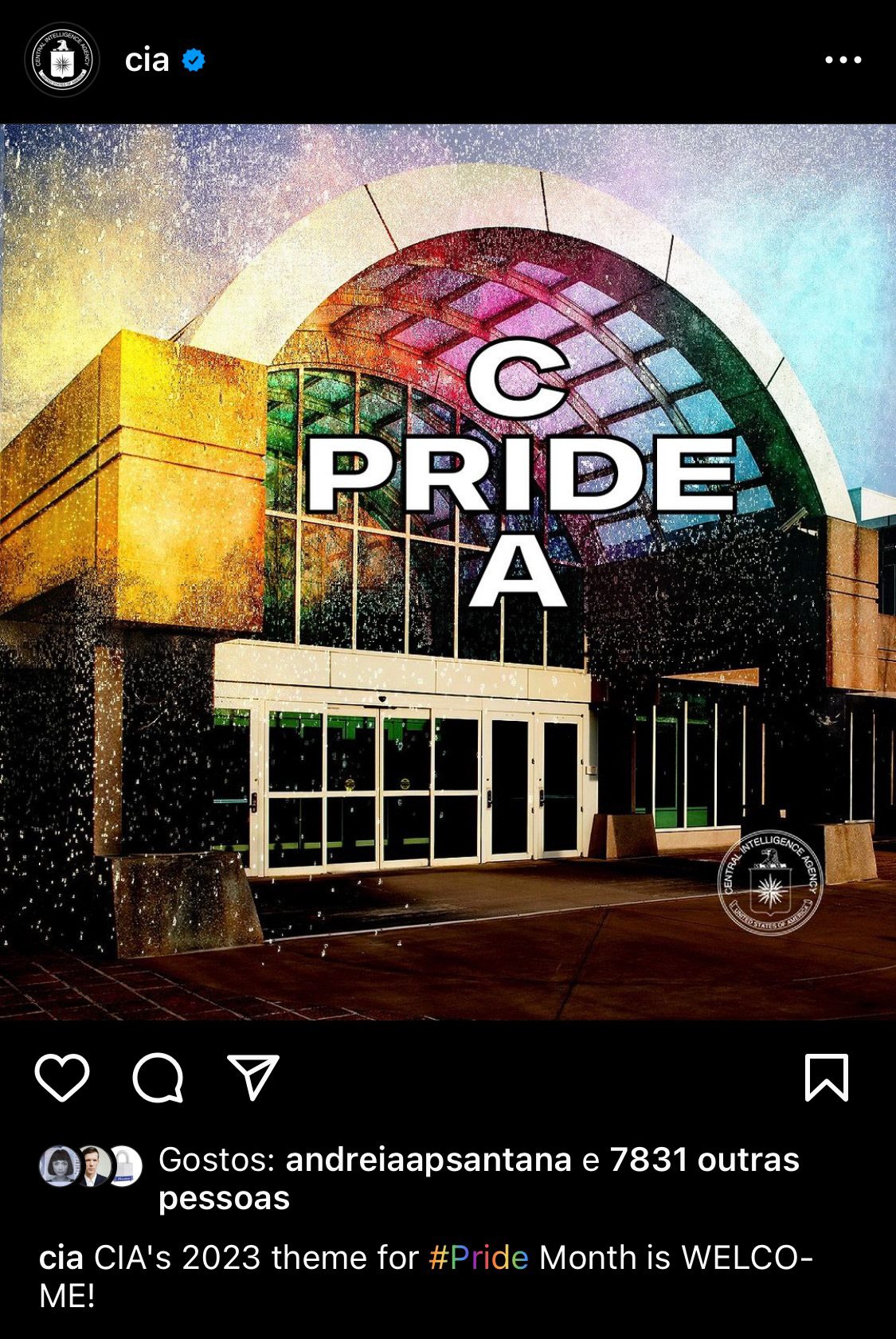Open andreiaapsantana's profile from likes
Viewport: 896px width, 1339px height.
[x=428, y=1160]
